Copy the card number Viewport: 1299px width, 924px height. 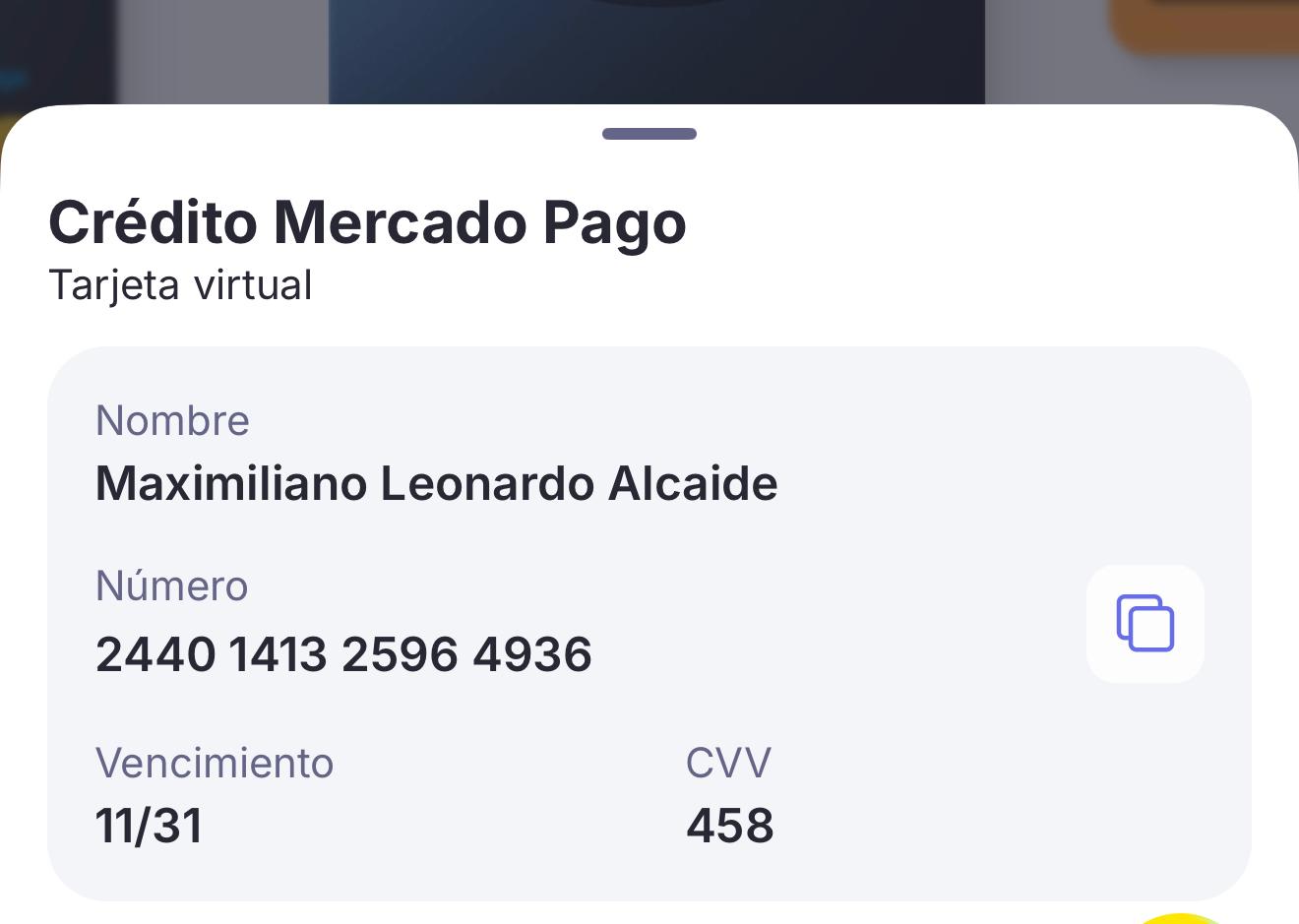click(x=1145, y=623)
